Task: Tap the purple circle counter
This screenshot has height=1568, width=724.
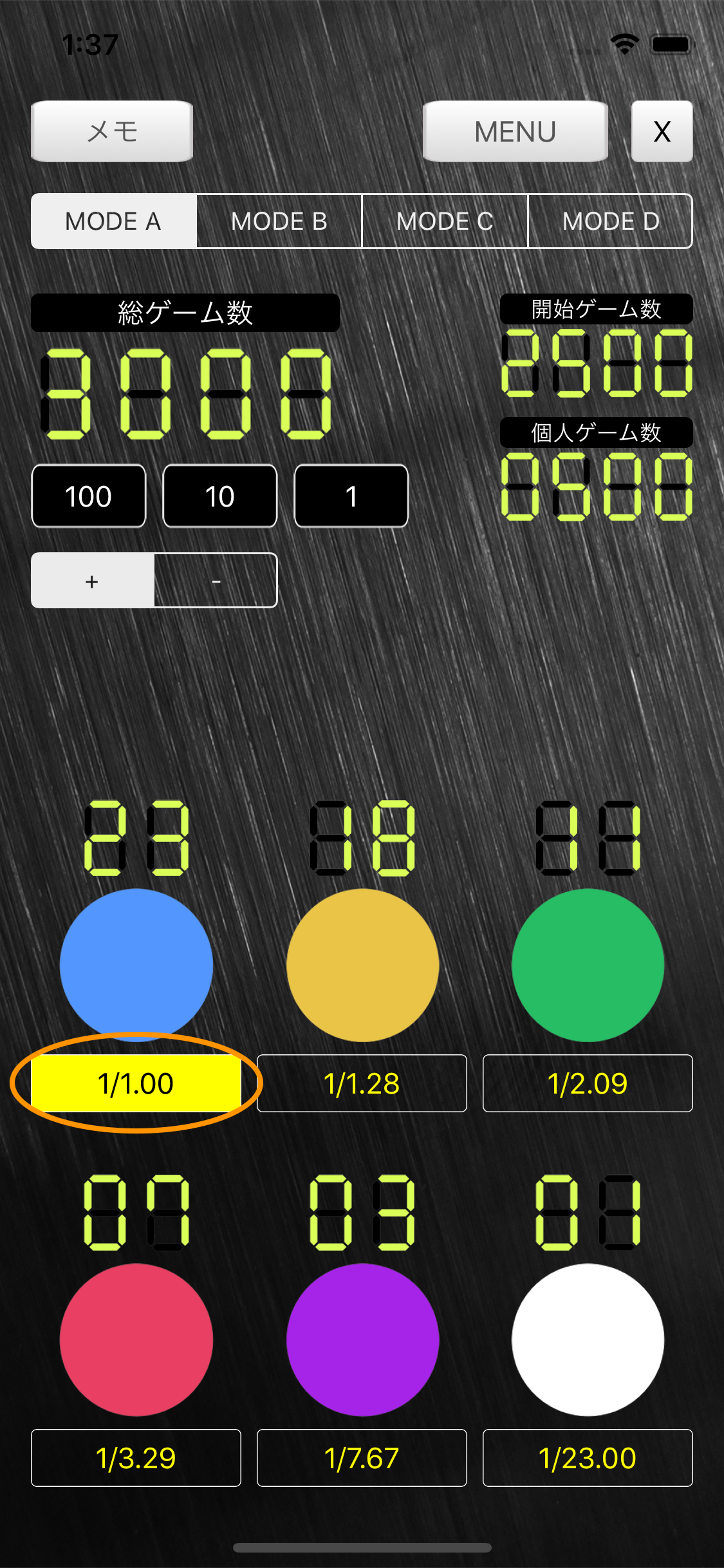Action: 362,1339
